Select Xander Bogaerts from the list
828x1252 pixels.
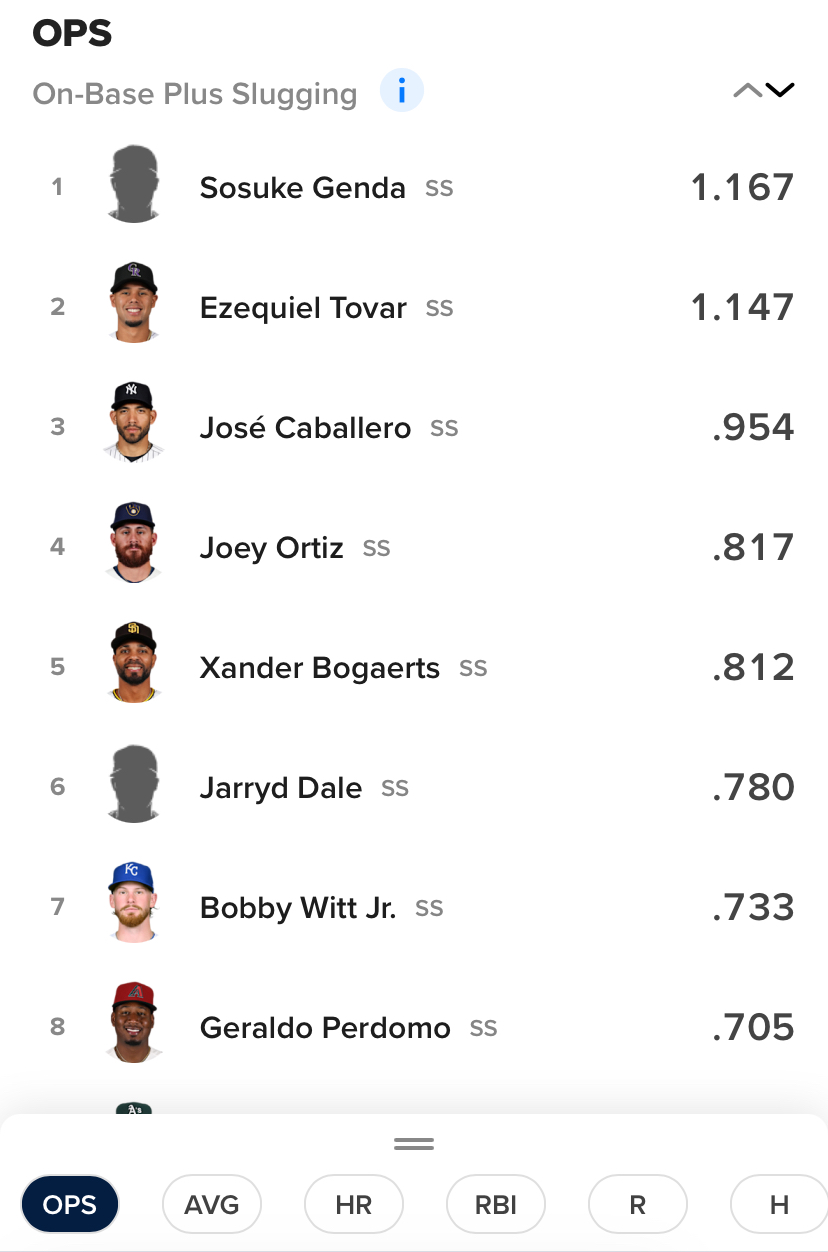point(319,668)
